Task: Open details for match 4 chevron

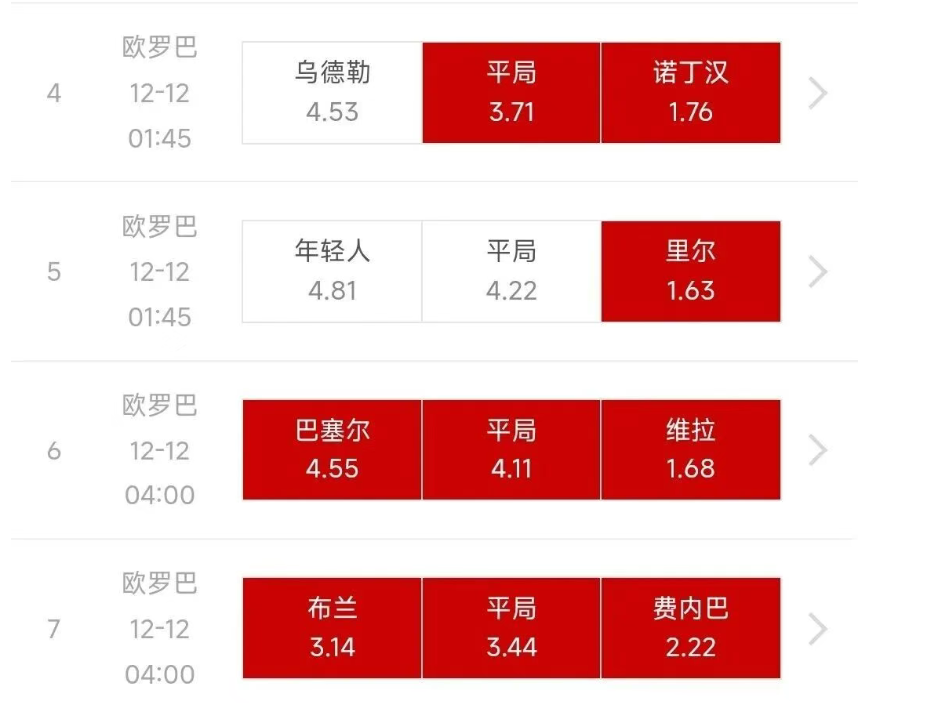Action: click(818, 93)
